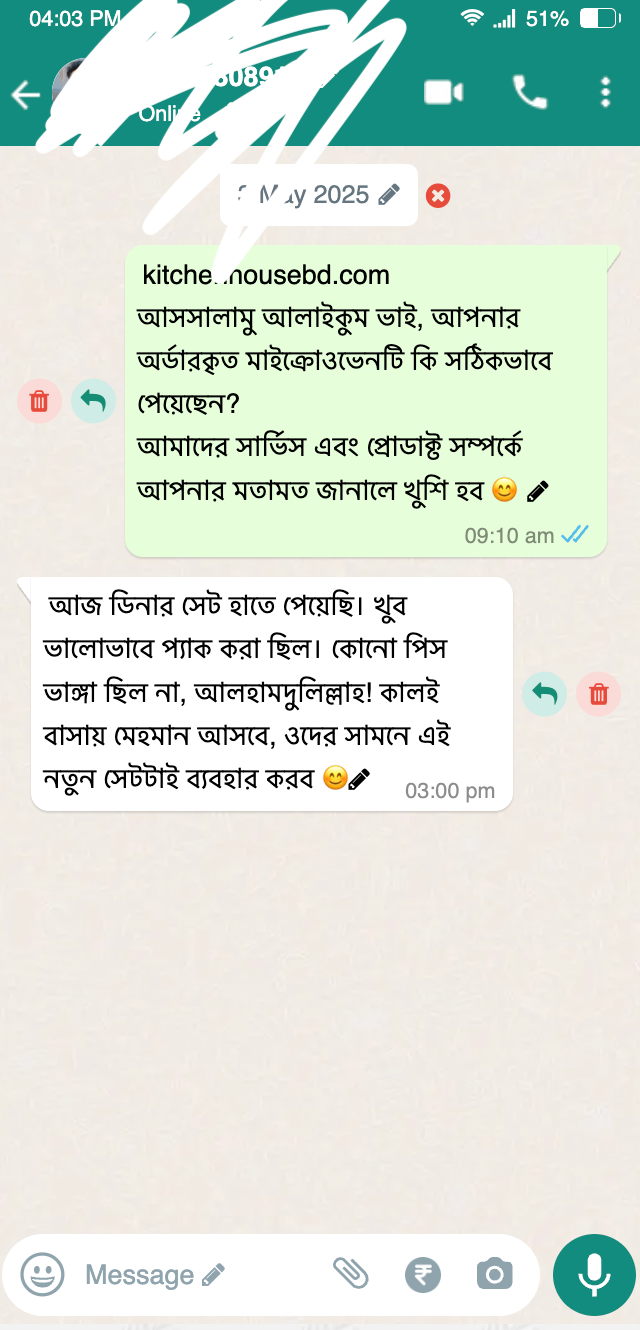
Task: Record a voice message with microphone
Action: [594, 1274]
